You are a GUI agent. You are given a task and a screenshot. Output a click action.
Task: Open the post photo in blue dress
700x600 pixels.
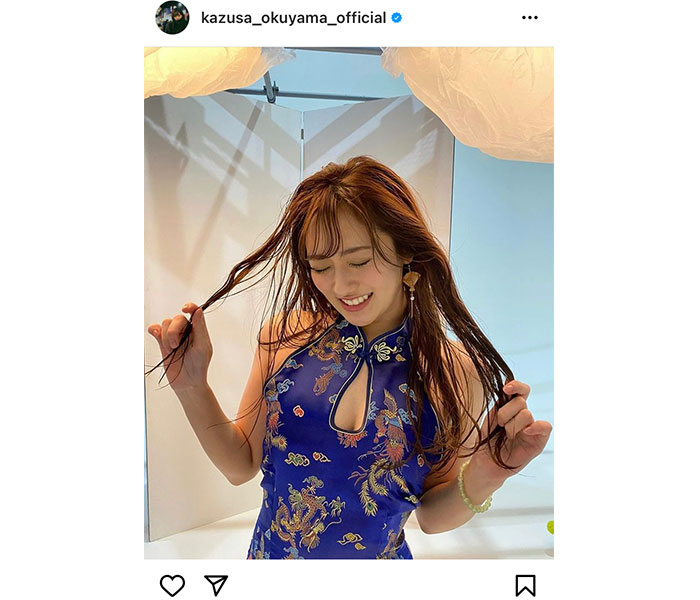click(348, 302)
